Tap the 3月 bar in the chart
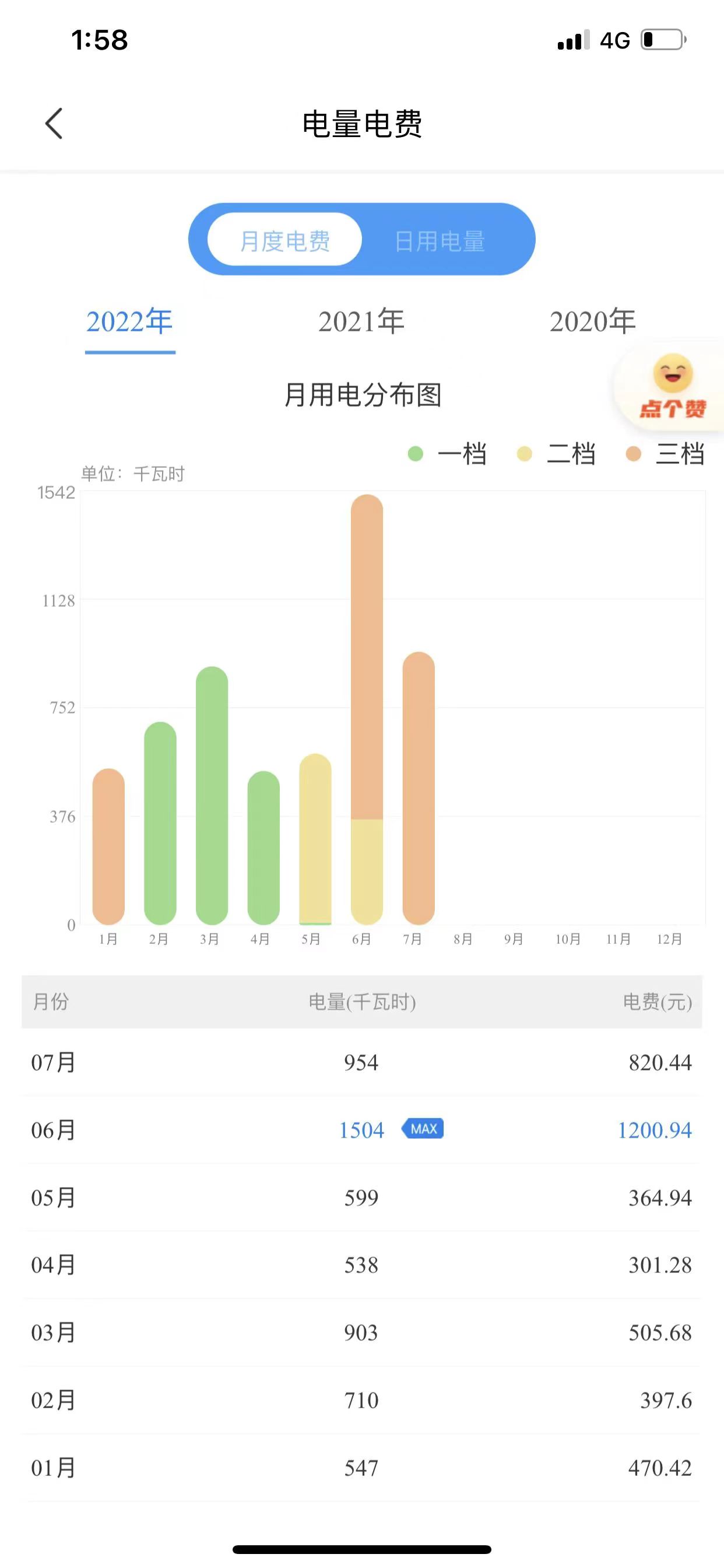Image resolution: width=724 pixels, height=1568 pixels. pyautogui.click(x=212, y=794)
